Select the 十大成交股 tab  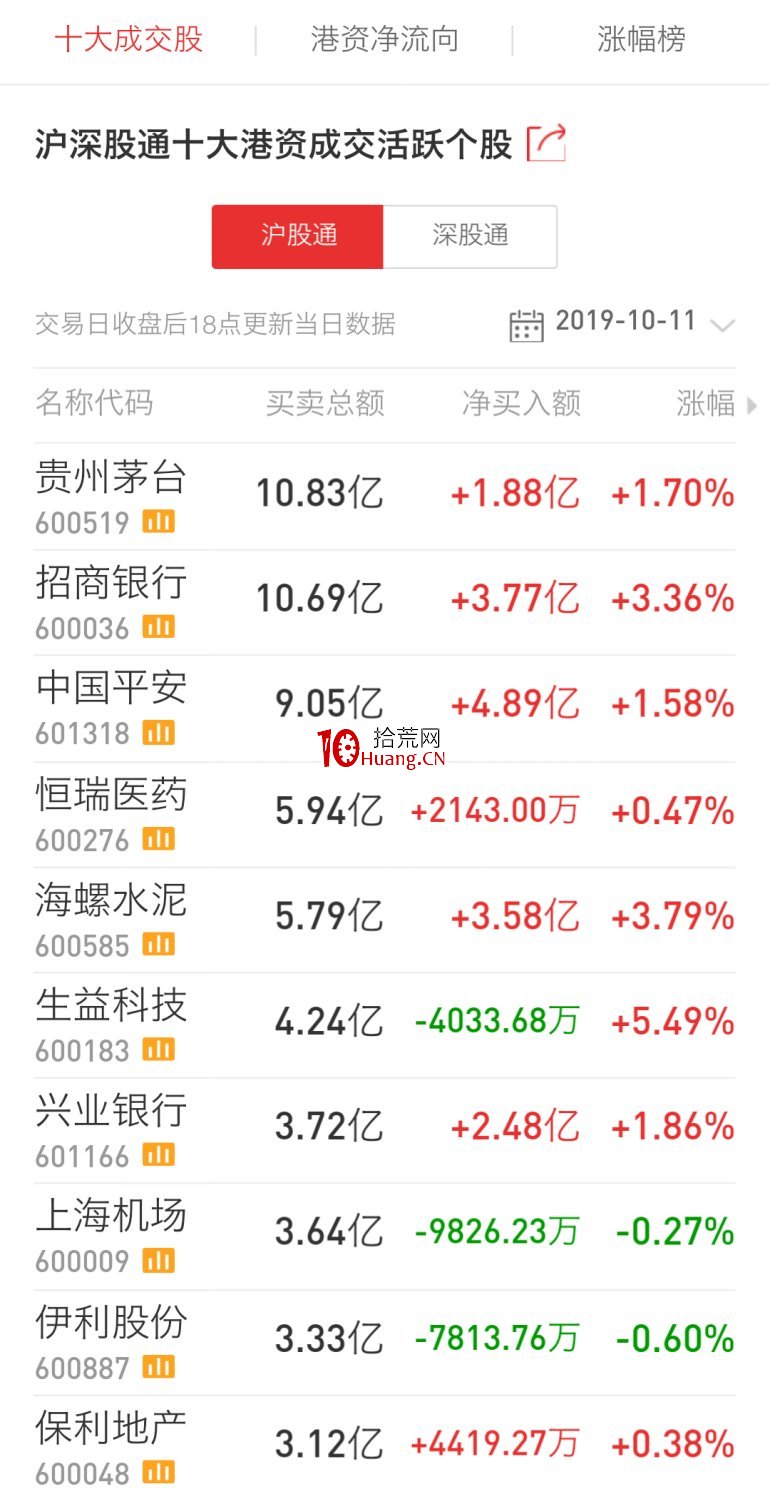coord(128,40)
